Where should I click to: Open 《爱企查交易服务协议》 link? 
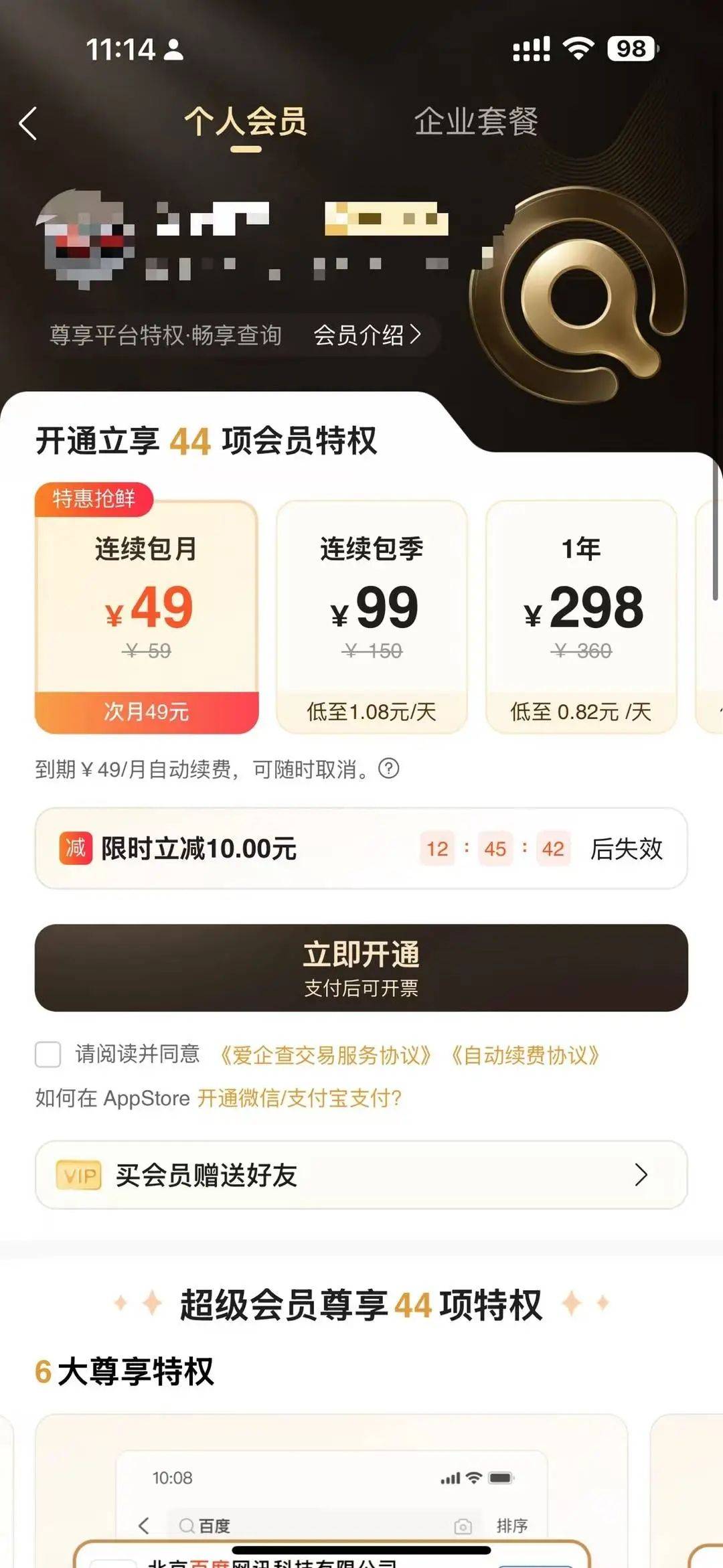tap(326, 1056)
